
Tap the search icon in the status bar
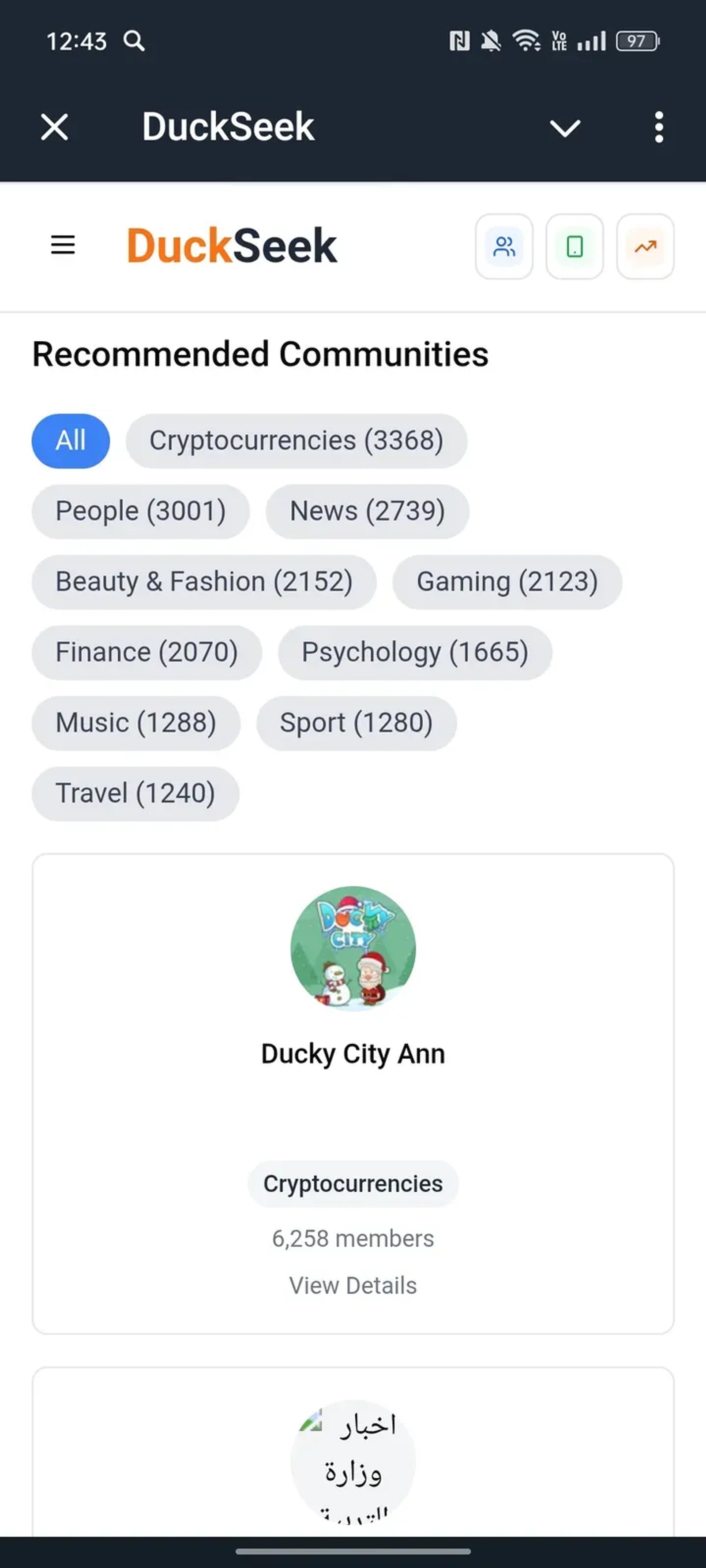coord(134,41)
